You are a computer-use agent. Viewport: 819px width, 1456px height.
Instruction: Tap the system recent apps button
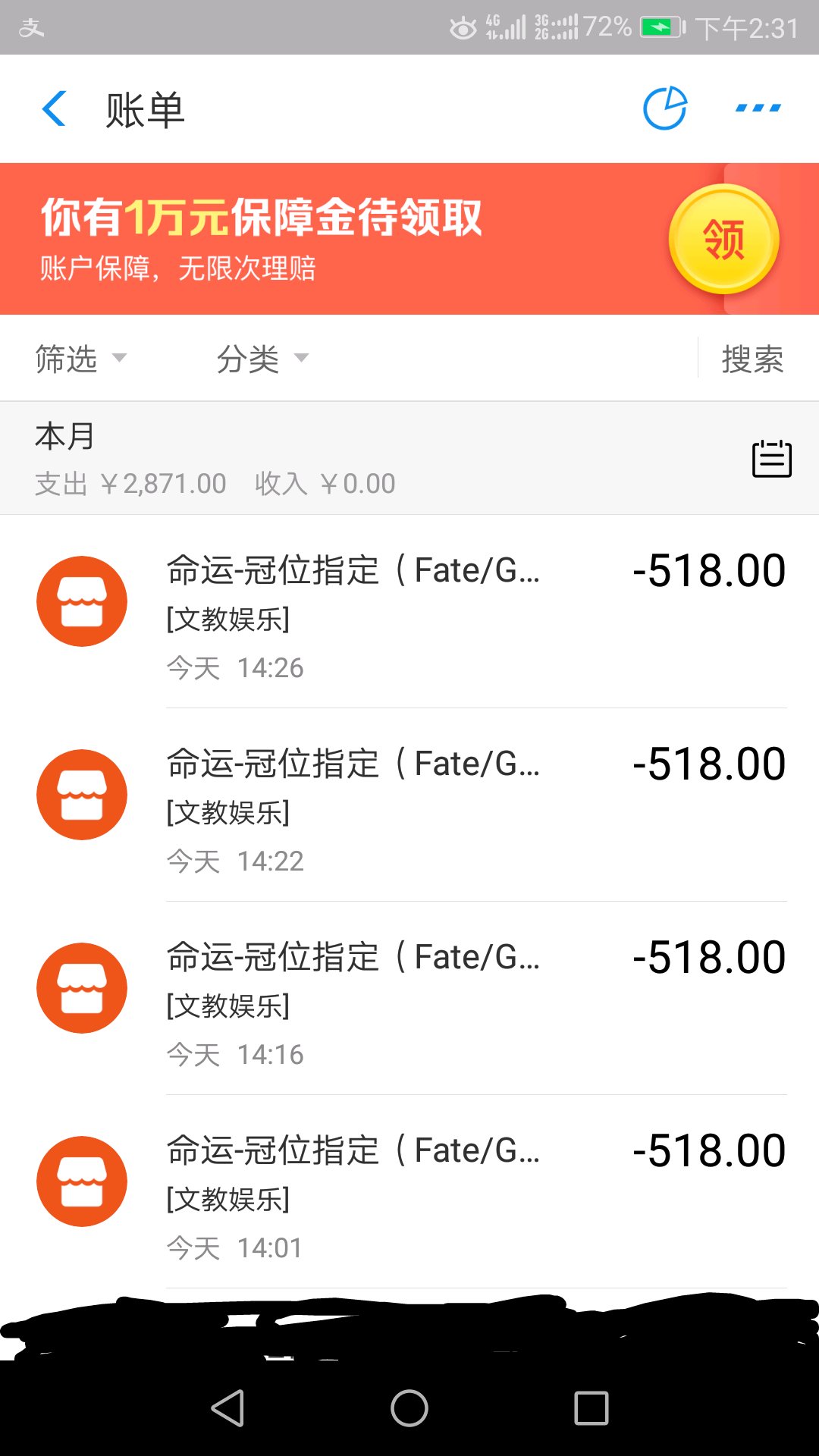(591, 1408)
